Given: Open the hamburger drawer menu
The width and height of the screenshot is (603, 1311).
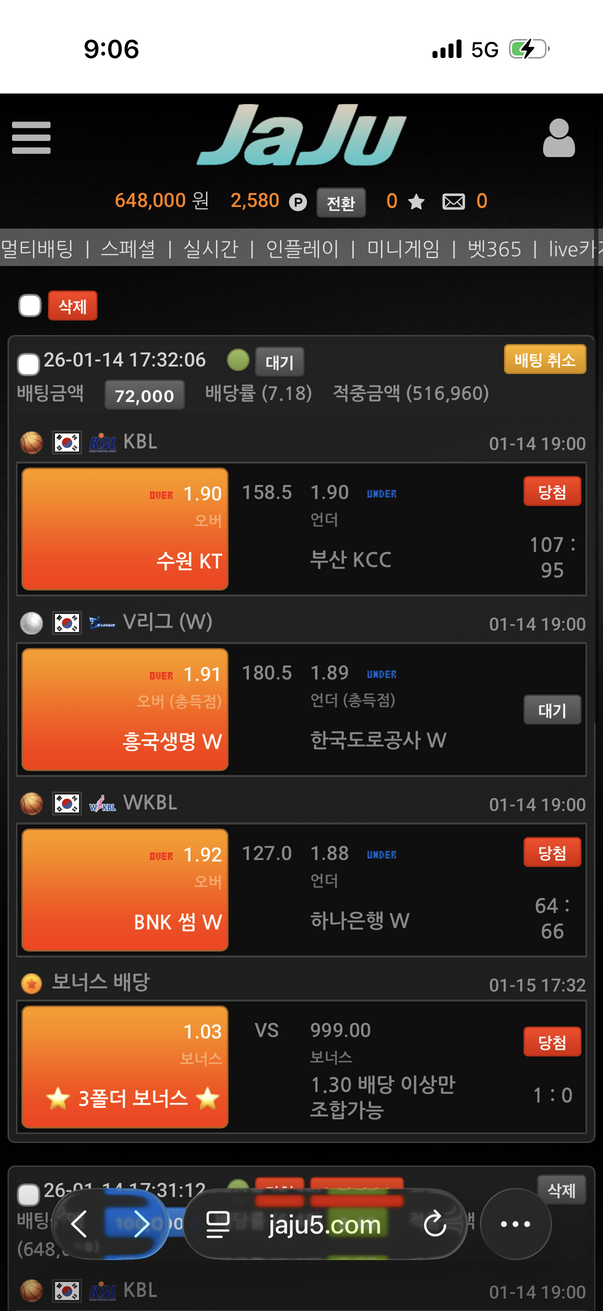Looking at the screenshot, I should [31, 138].
